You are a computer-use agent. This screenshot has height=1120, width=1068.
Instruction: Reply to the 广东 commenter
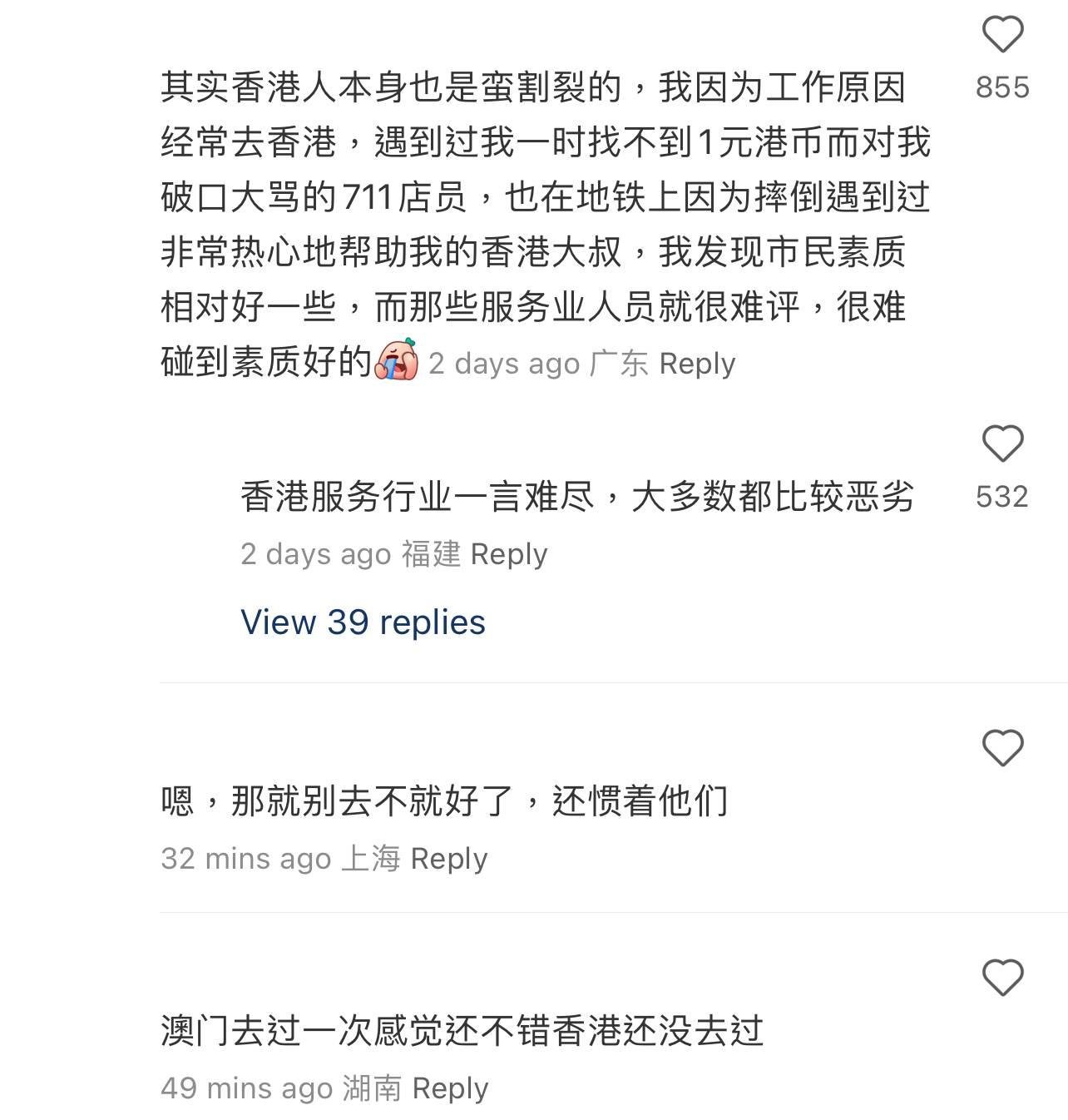coord(697,363)
